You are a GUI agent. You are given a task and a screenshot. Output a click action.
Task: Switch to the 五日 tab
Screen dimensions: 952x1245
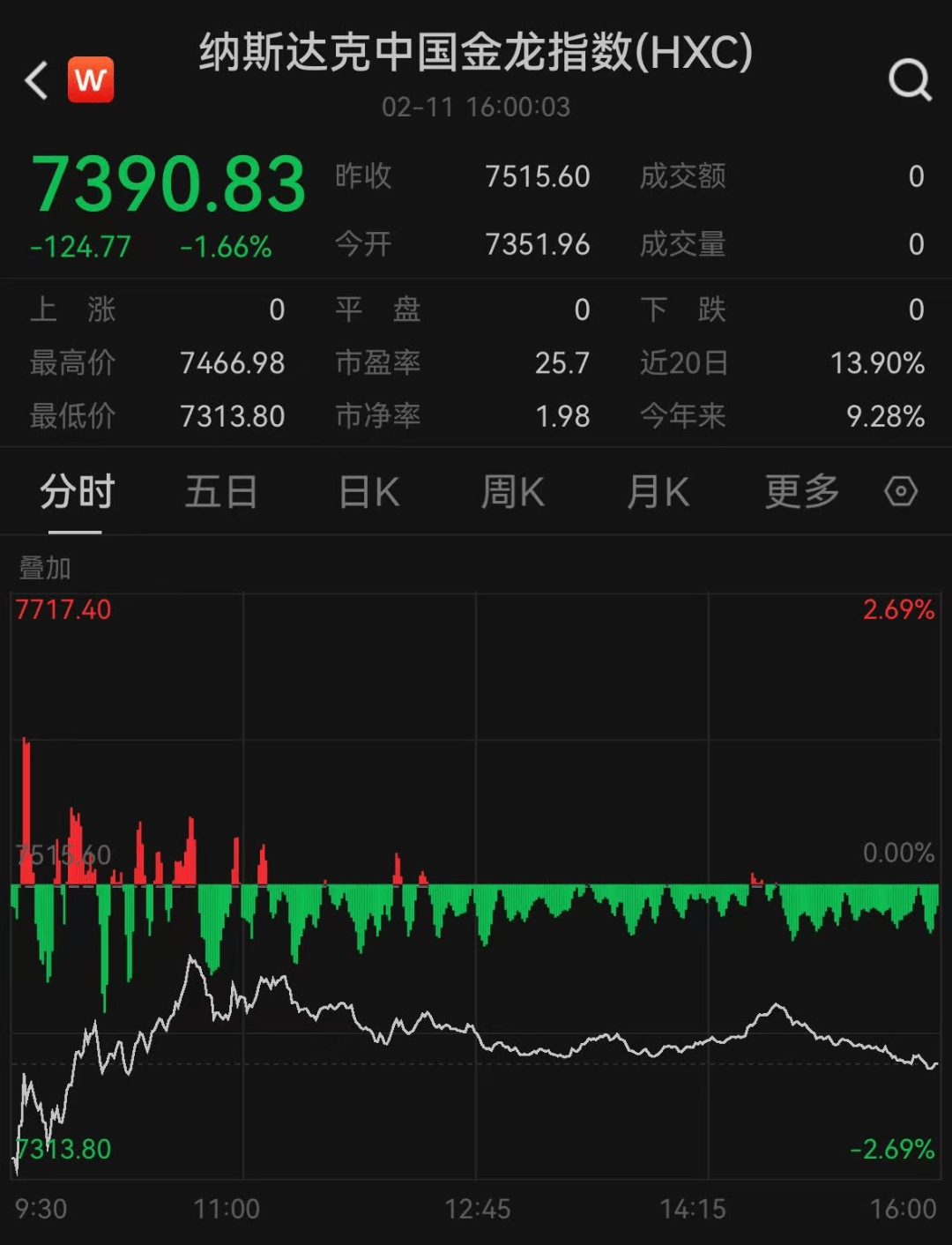(x=219, y=493)
